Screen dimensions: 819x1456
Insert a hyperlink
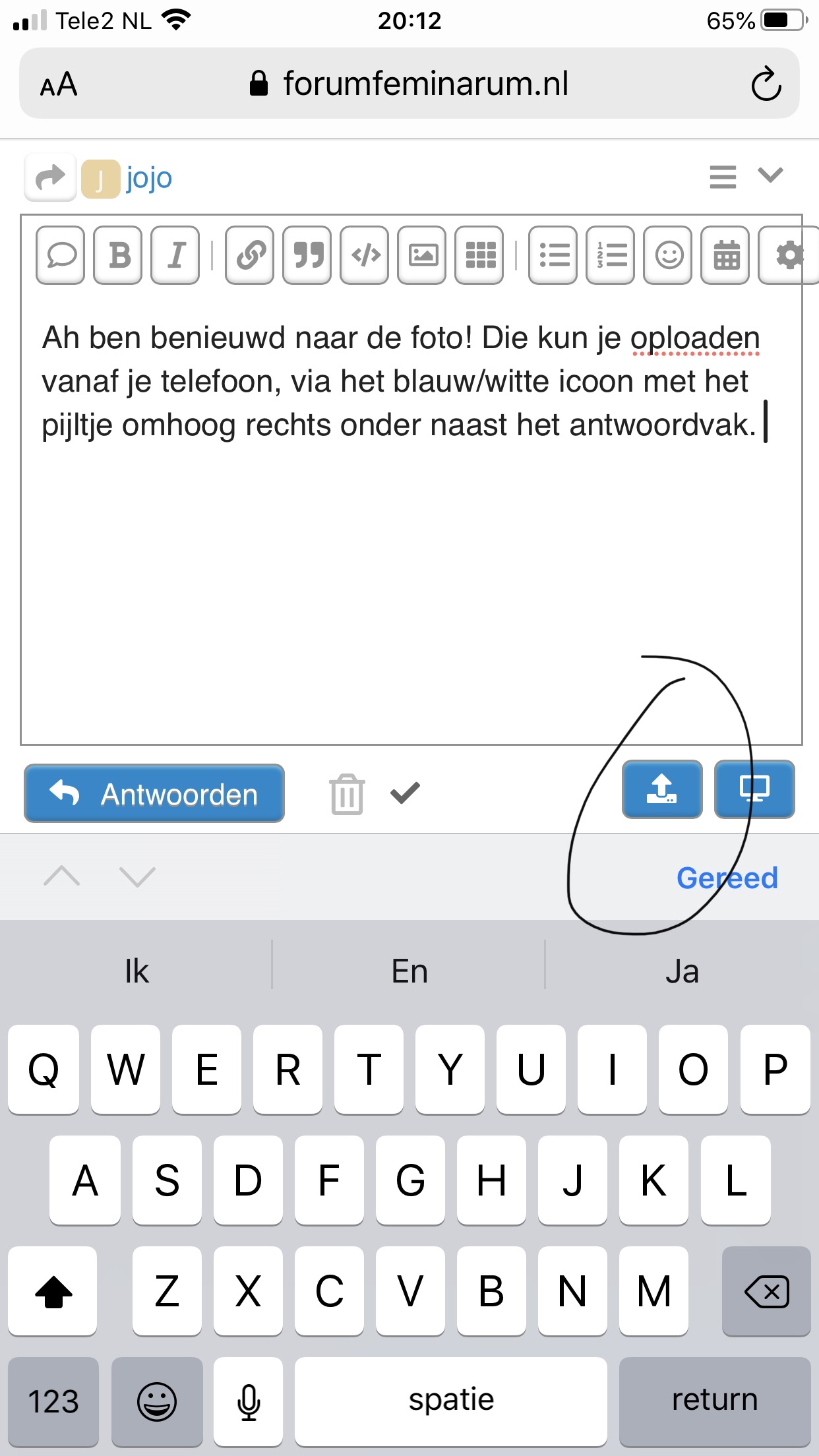click(250, 255)
